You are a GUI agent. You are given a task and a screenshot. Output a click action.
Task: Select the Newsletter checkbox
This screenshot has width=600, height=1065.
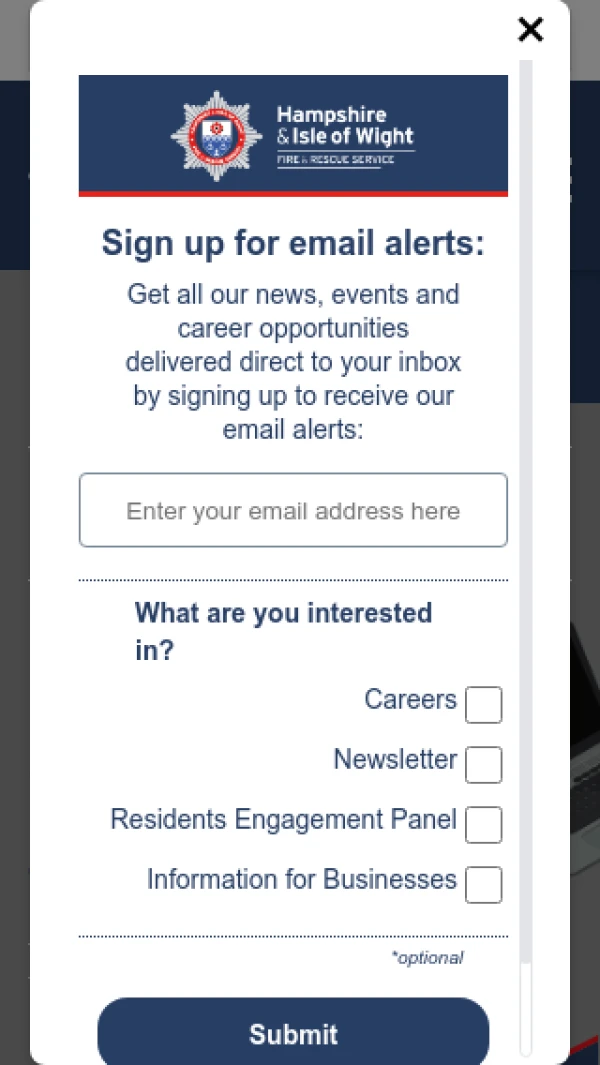pyautogui.click(x=483, y=765)
